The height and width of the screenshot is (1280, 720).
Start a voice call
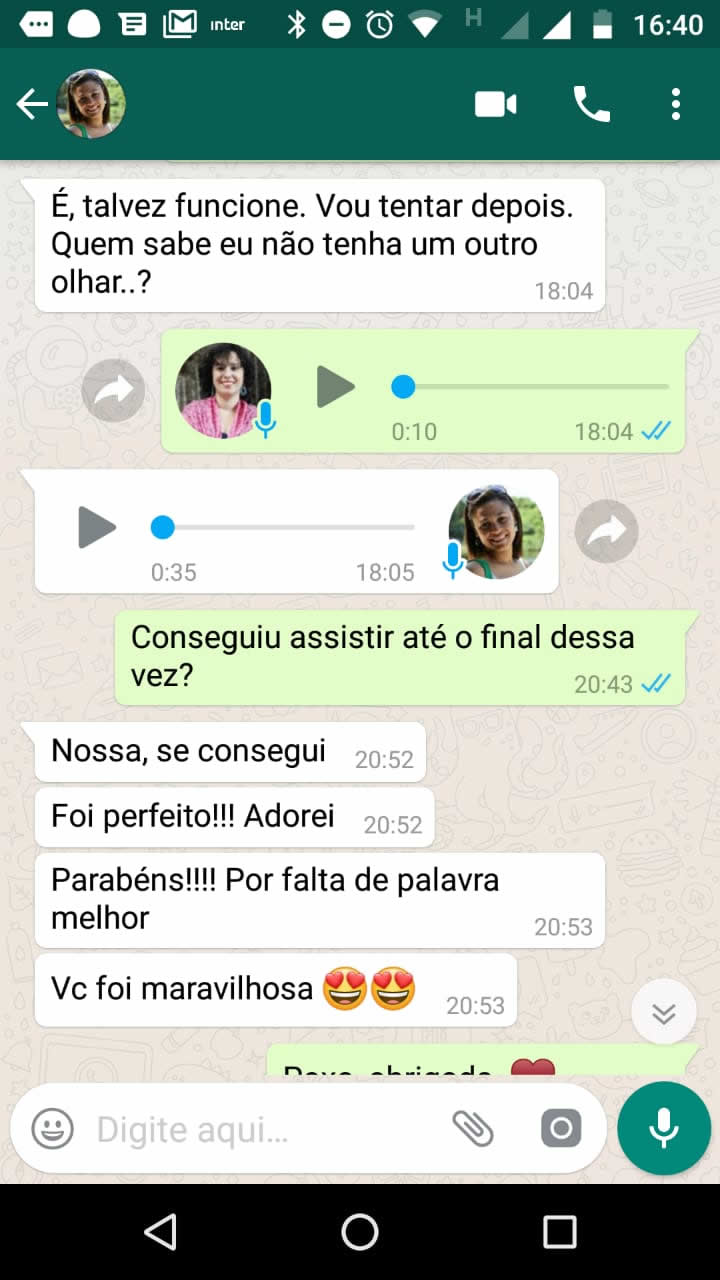[x=591, y=104]
